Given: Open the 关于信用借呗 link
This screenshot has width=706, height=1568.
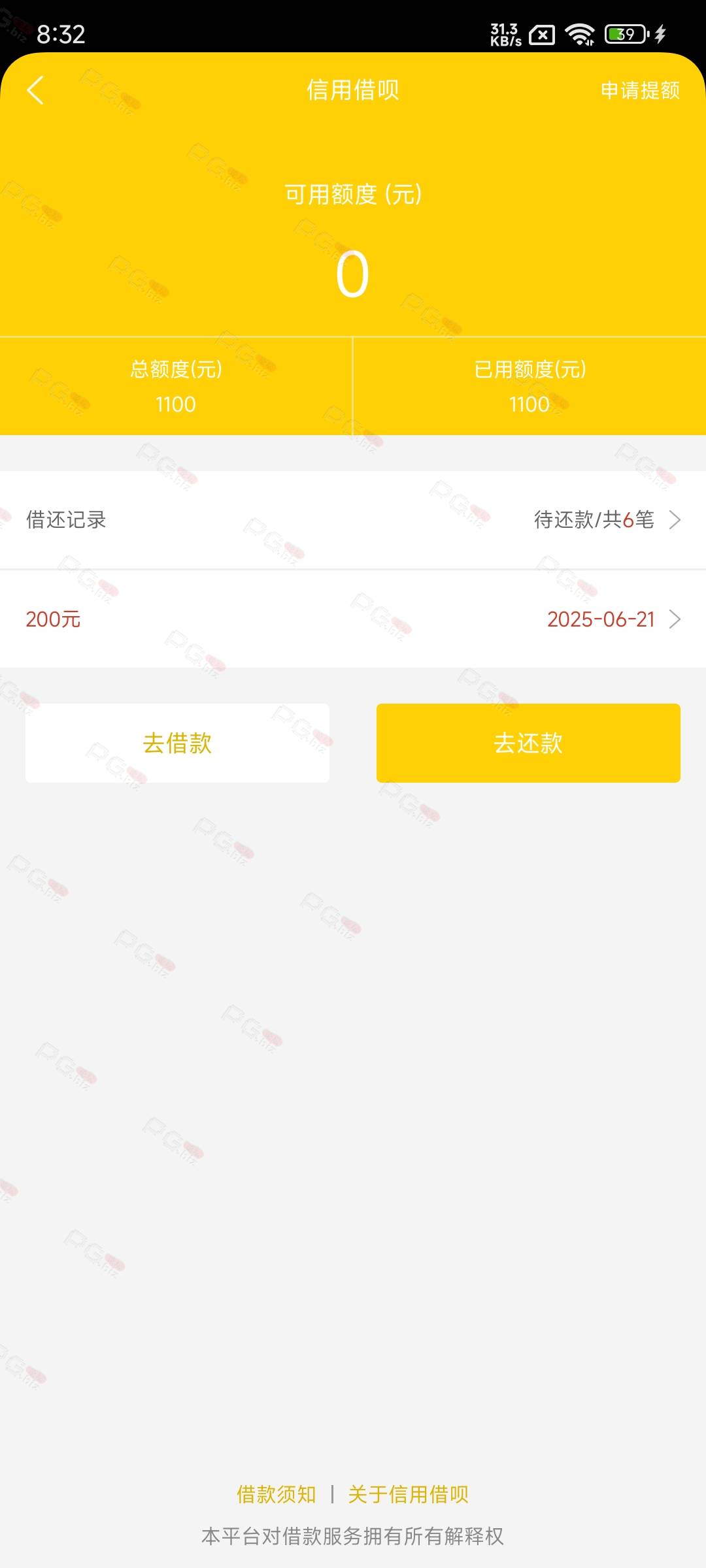Looking at the screenshot, I should [409, 1494].
